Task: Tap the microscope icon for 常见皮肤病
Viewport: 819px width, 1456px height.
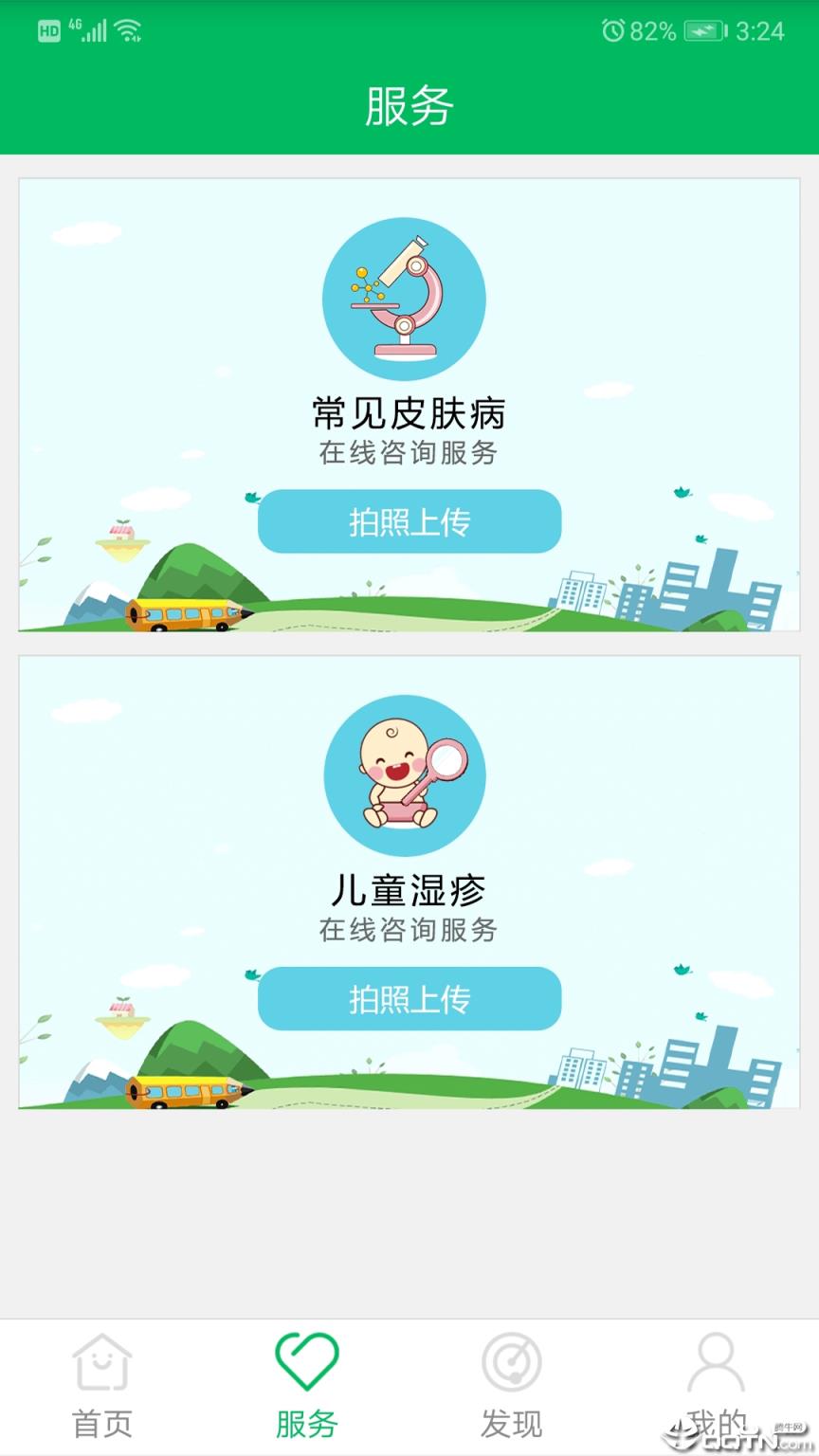Action: pos(407,299)
